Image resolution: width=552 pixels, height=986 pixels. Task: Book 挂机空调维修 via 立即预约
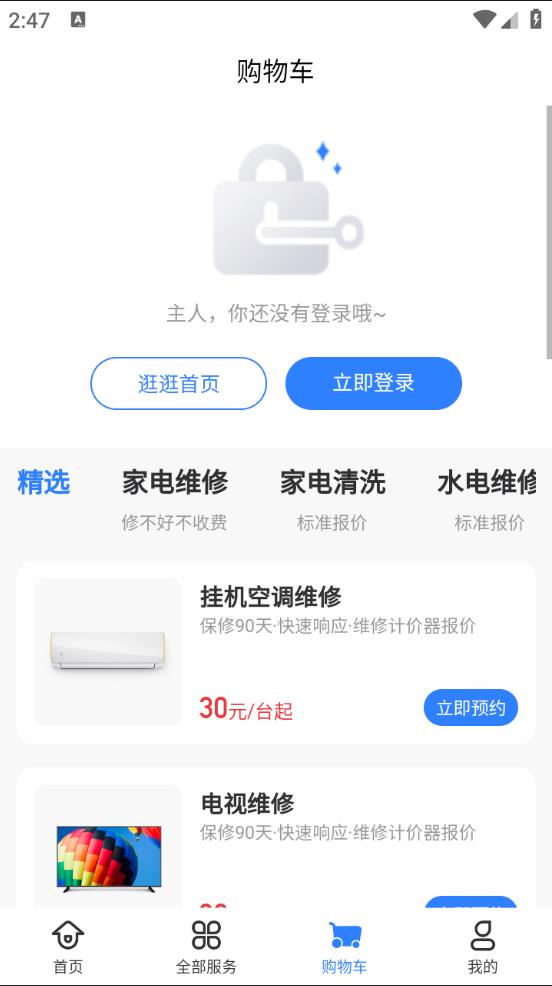[470, 707]
